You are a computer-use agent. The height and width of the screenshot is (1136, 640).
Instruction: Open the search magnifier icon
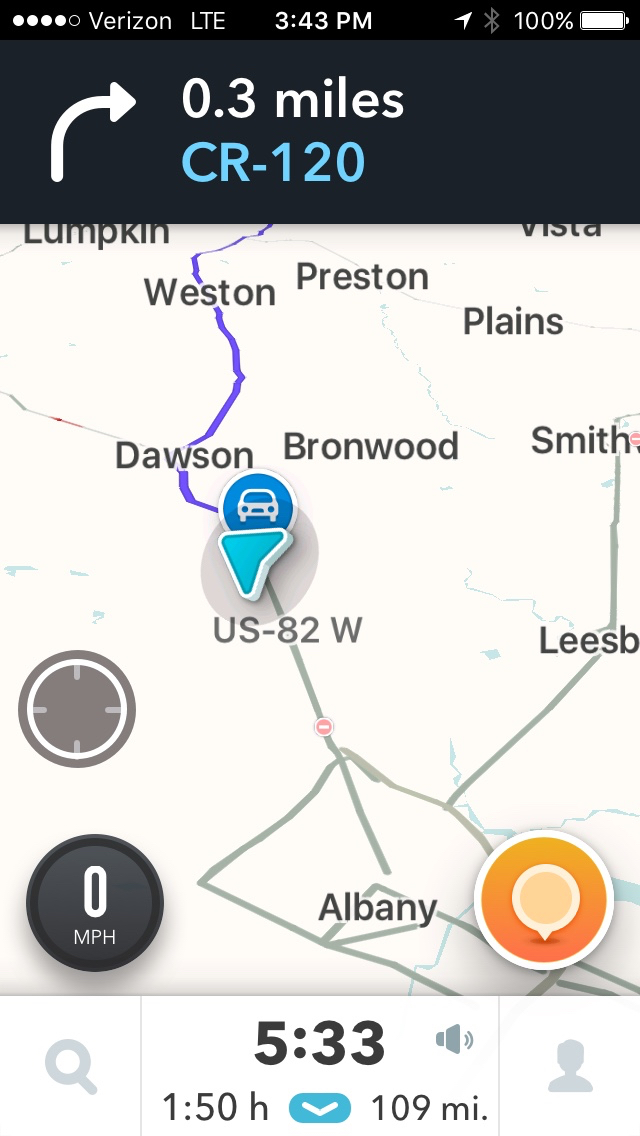[x=71, y=1066]
